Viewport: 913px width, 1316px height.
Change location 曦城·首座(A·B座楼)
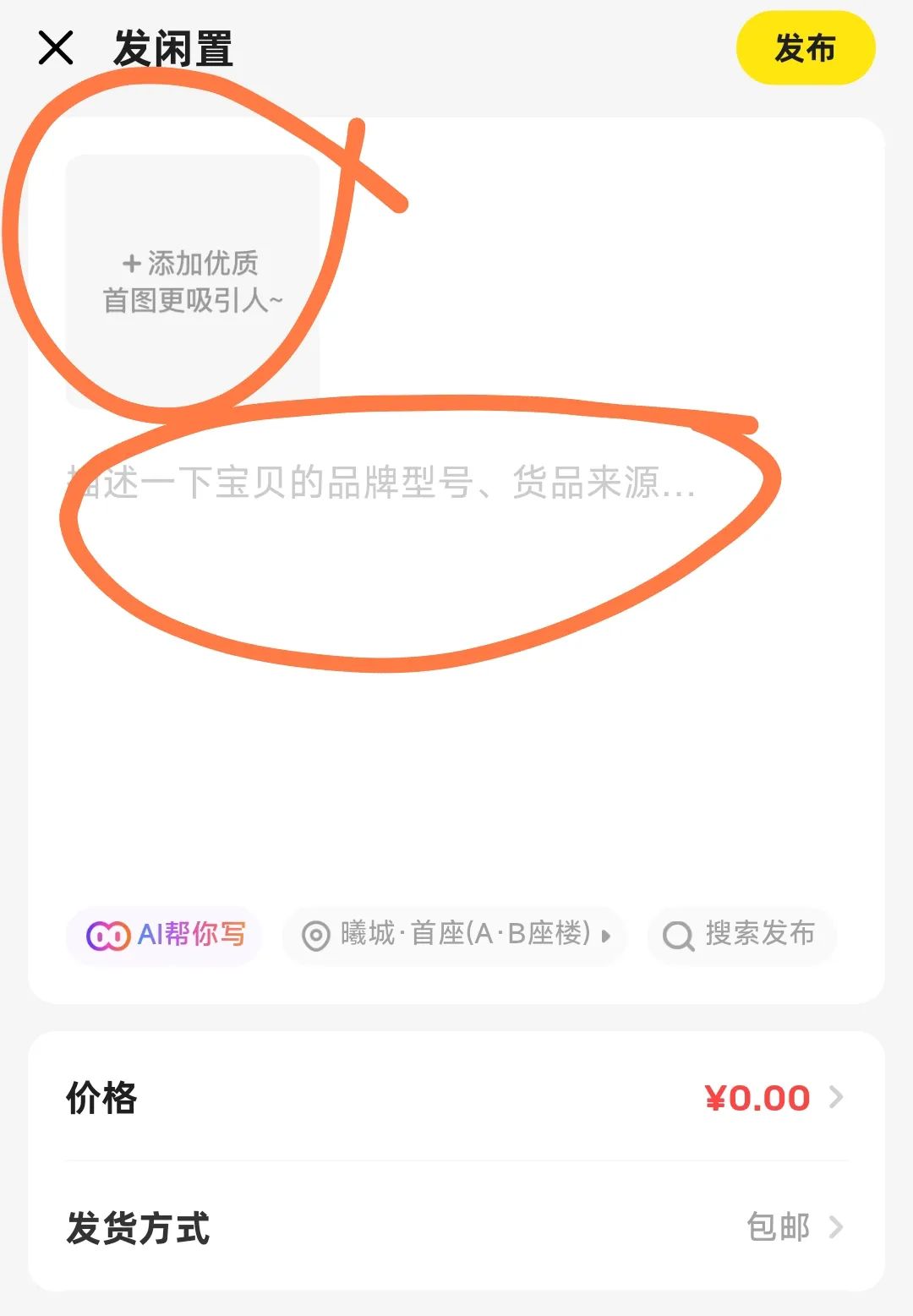[456, 935]
